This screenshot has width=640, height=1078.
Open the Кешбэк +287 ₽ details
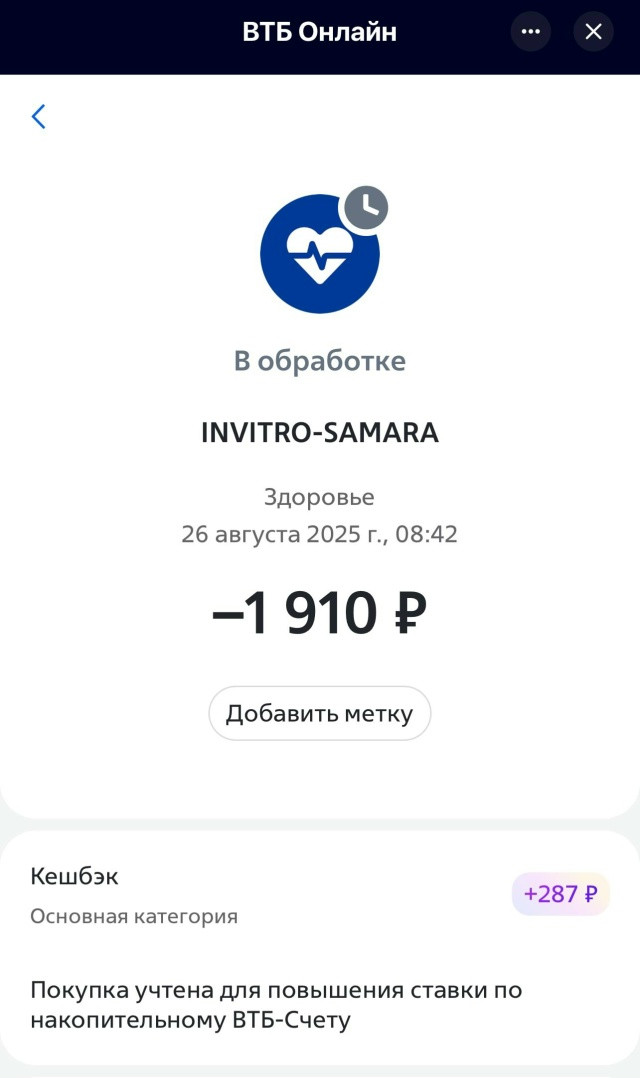click(320, 895)
